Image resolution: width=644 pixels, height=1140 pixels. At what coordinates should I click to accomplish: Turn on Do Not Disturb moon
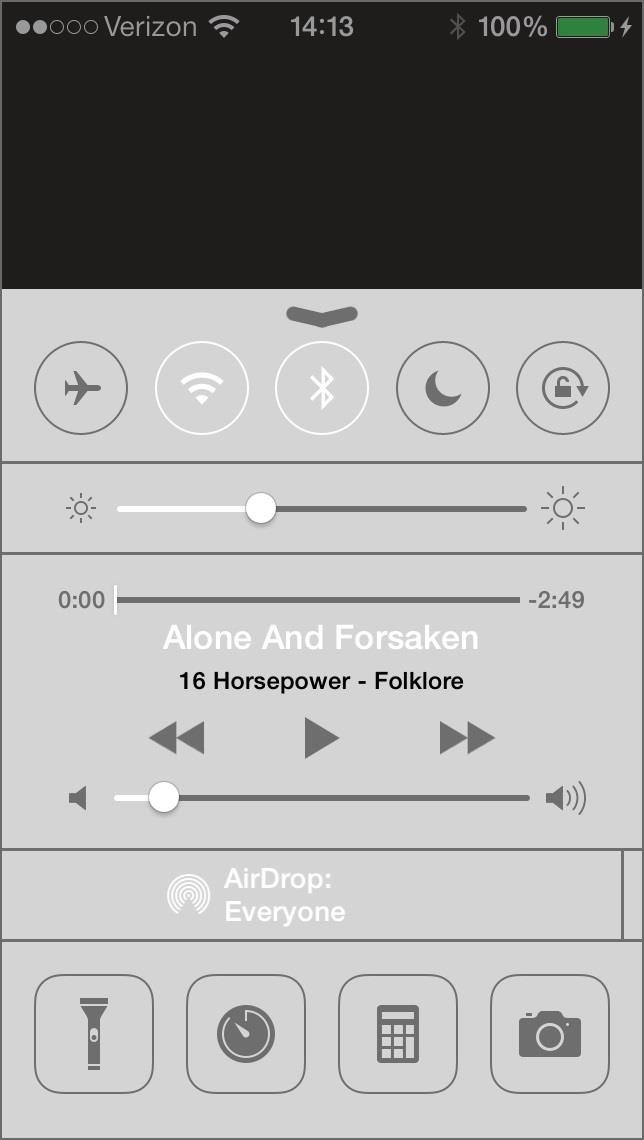(x=443, y=387)
